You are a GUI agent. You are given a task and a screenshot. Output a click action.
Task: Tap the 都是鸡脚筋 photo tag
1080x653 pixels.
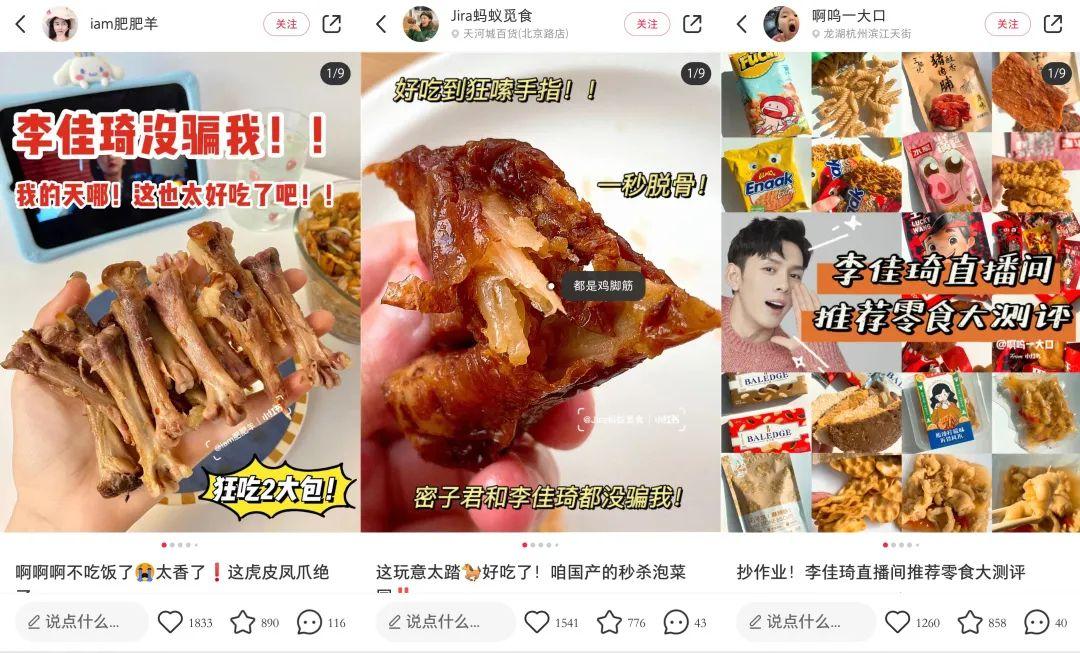coord(603,285)
